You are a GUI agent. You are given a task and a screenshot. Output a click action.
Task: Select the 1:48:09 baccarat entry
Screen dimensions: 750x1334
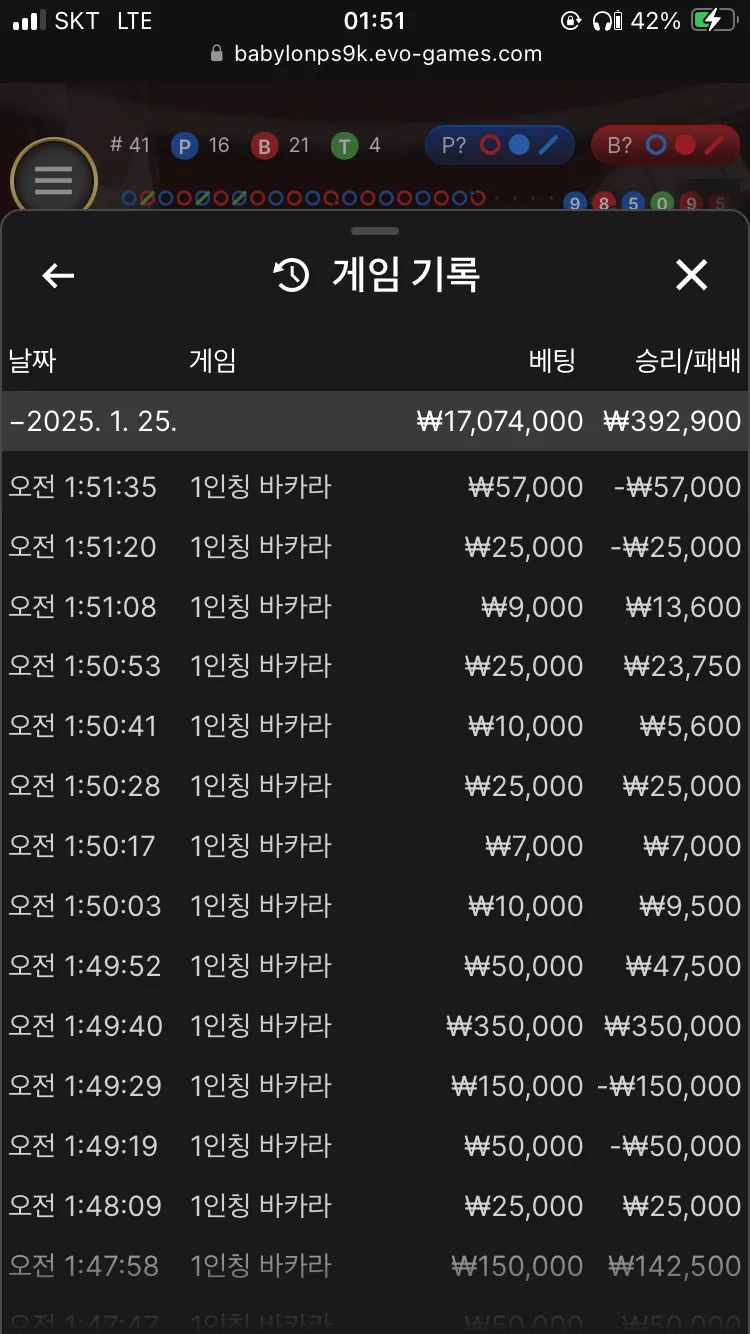375,1206
